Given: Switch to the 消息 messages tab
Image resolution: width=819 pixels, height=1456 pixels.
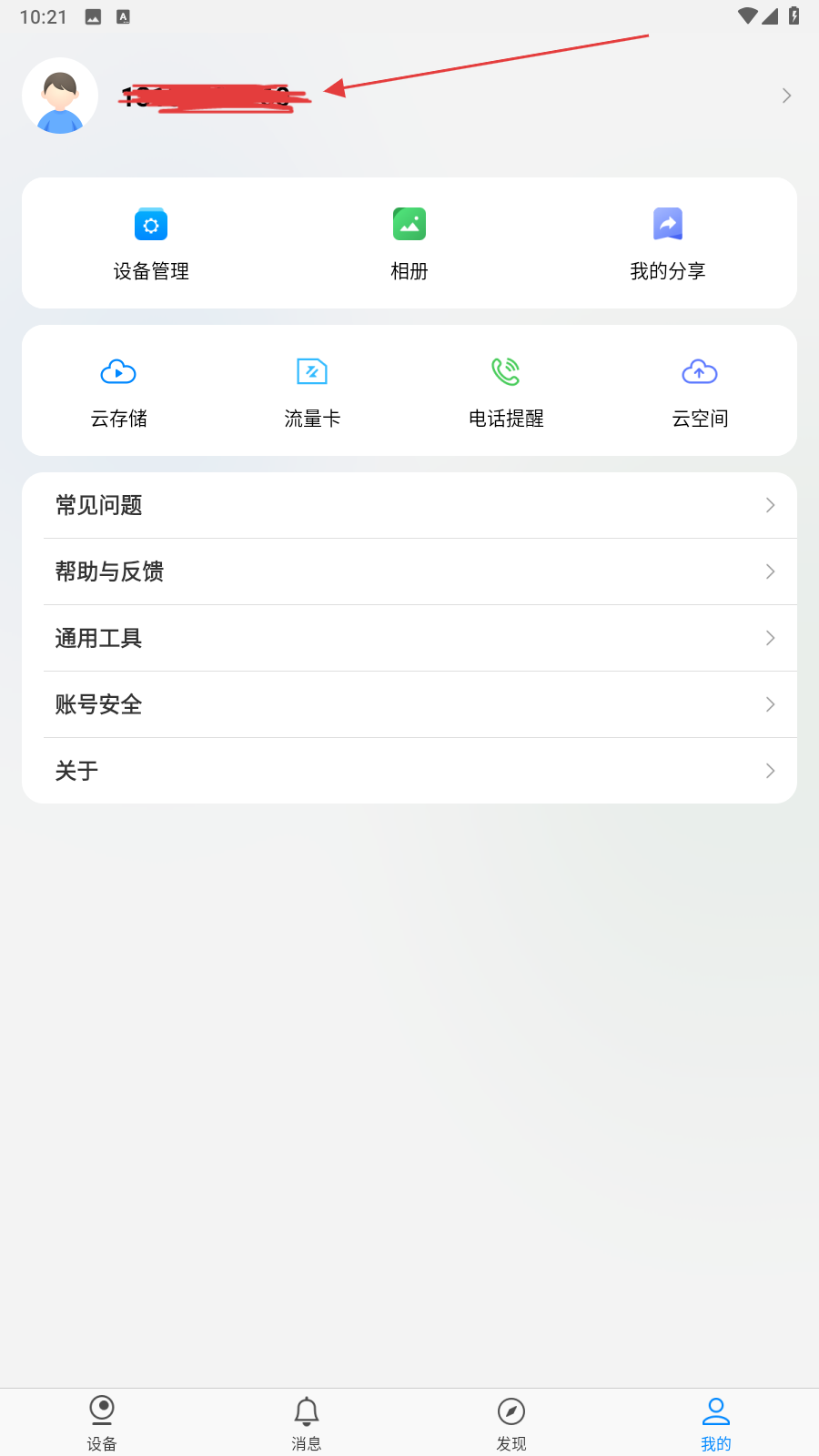Looking at the screenshot, I should (x=307, y=1423).
